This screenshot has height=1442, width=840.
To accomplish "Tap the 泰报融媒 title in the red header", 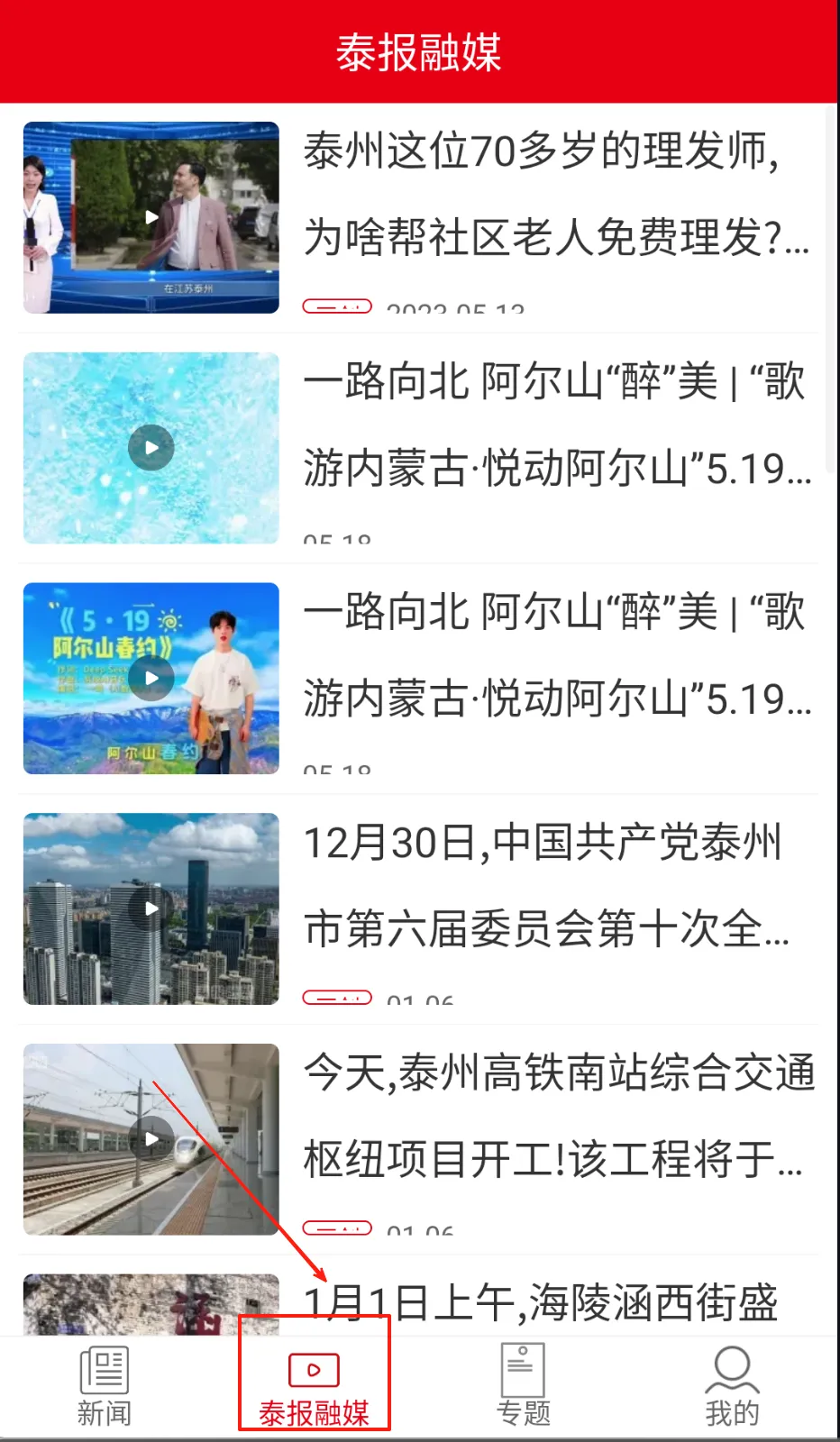I will [x=420, y=51].
